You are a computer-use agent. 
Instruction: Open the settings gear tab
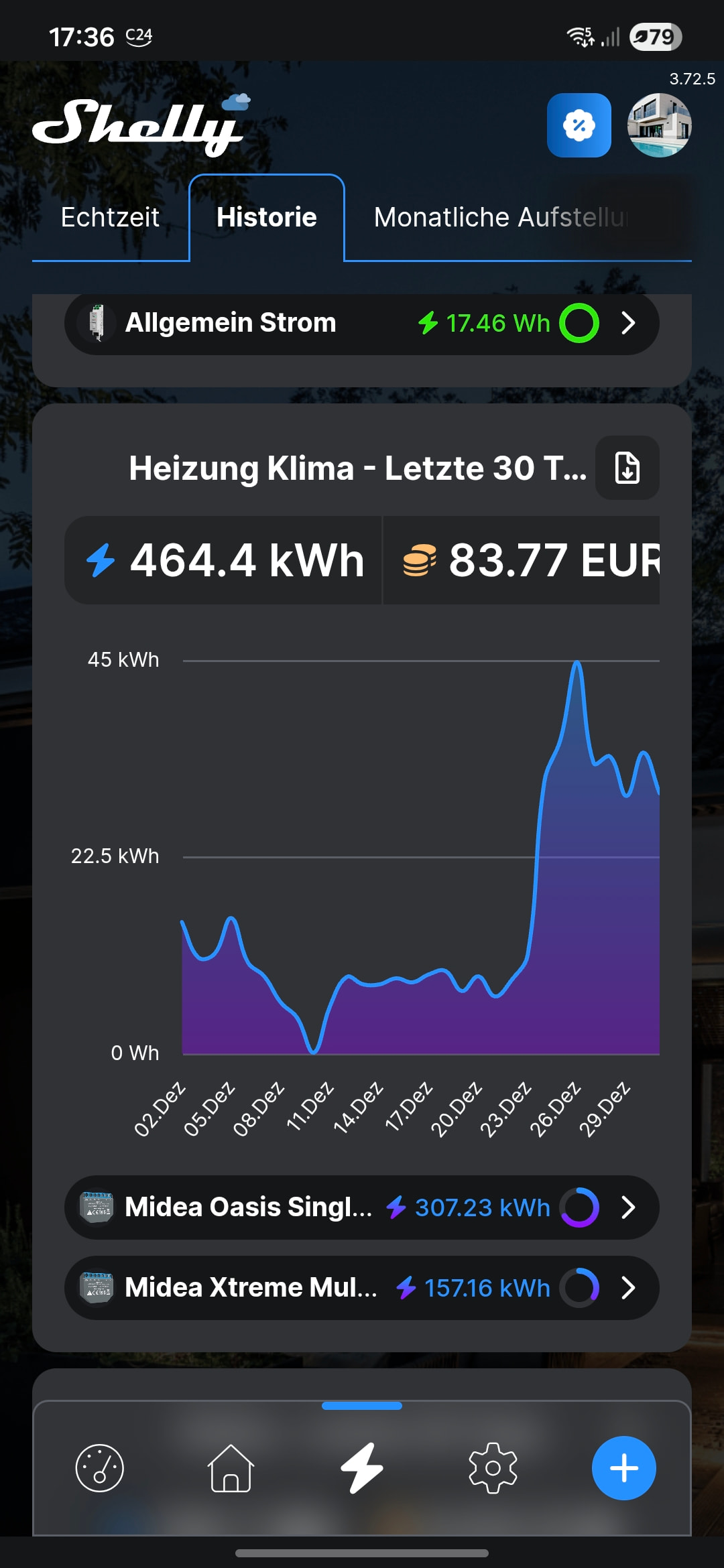(493, 1468)
